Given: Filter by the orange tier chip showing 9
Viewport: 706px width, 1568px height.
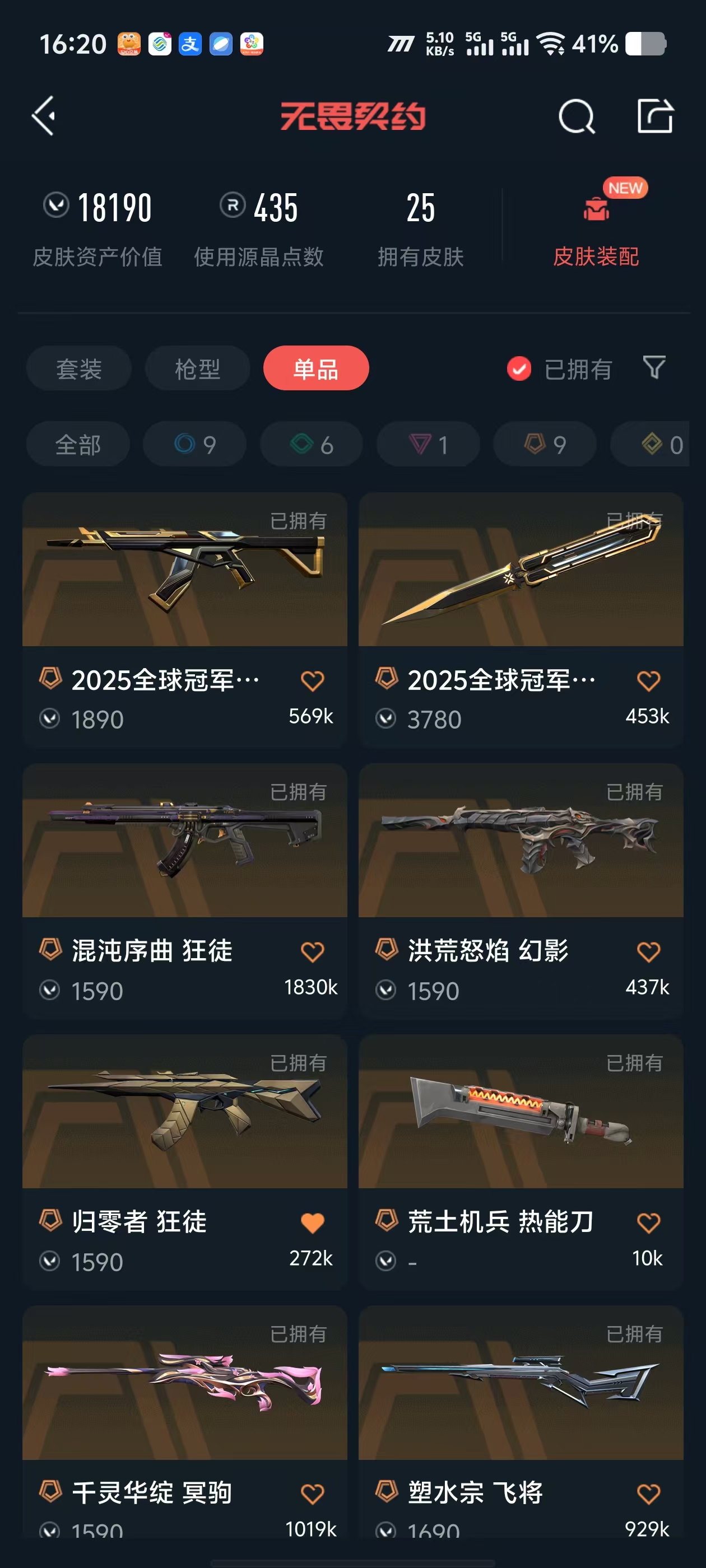Looking at the screenshot, I should pyautogui.click(x=545, y=444).
